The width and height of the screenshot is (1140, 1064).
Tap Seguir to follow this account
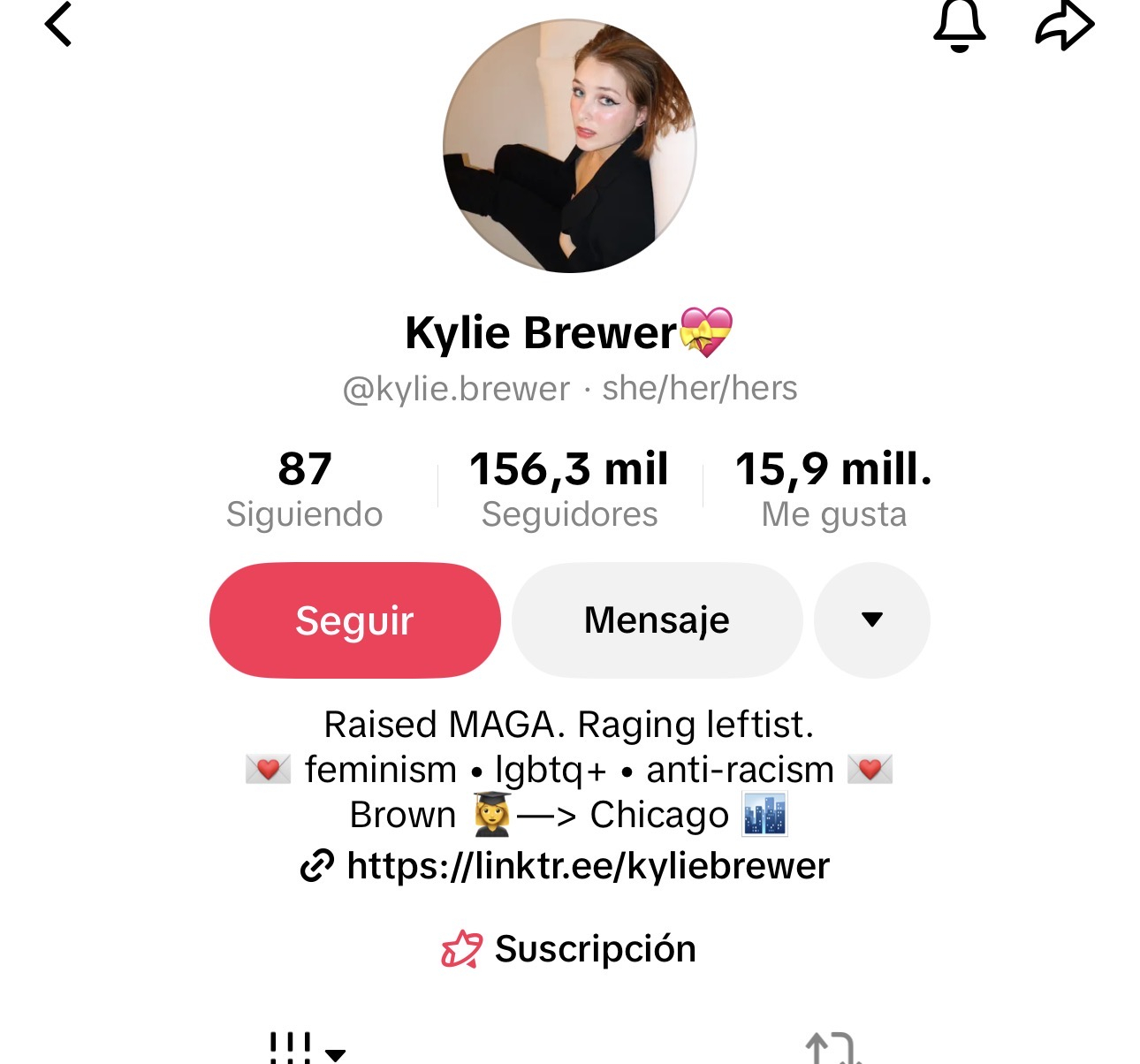(x=354, y=620)
